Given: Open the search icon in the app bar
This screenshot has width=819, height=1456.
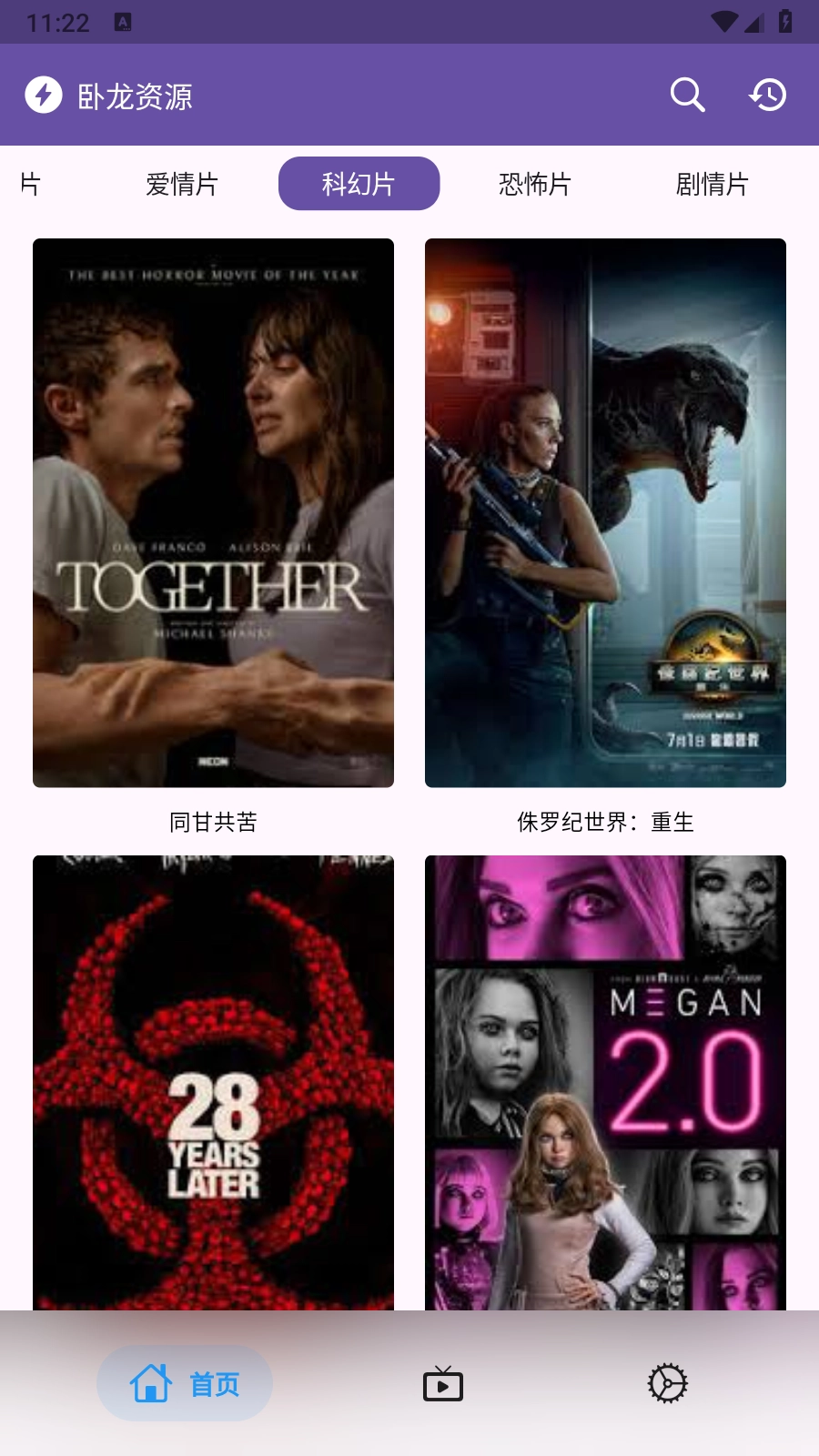Looking at the screenshot, I should [687, 95].
